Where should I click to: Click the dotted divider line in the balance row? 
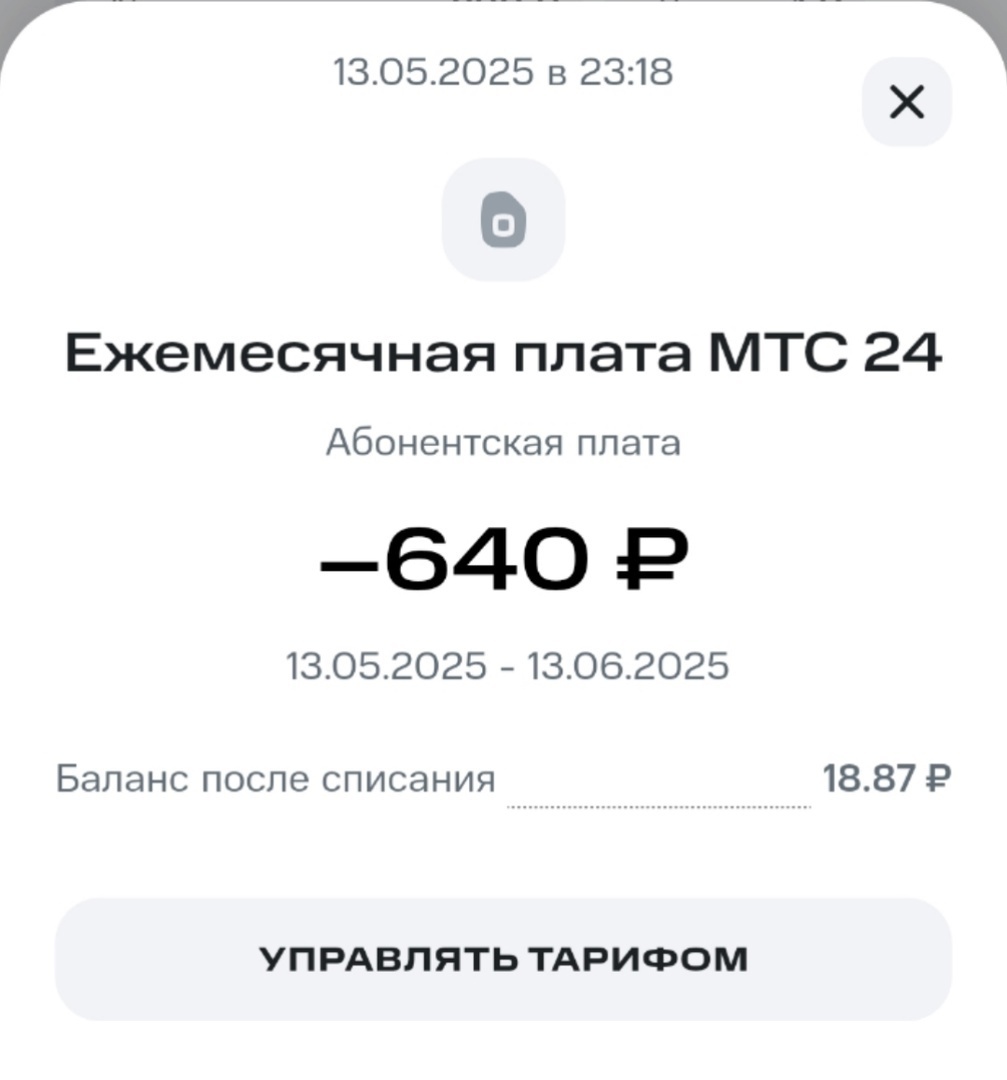click(658, 800)
